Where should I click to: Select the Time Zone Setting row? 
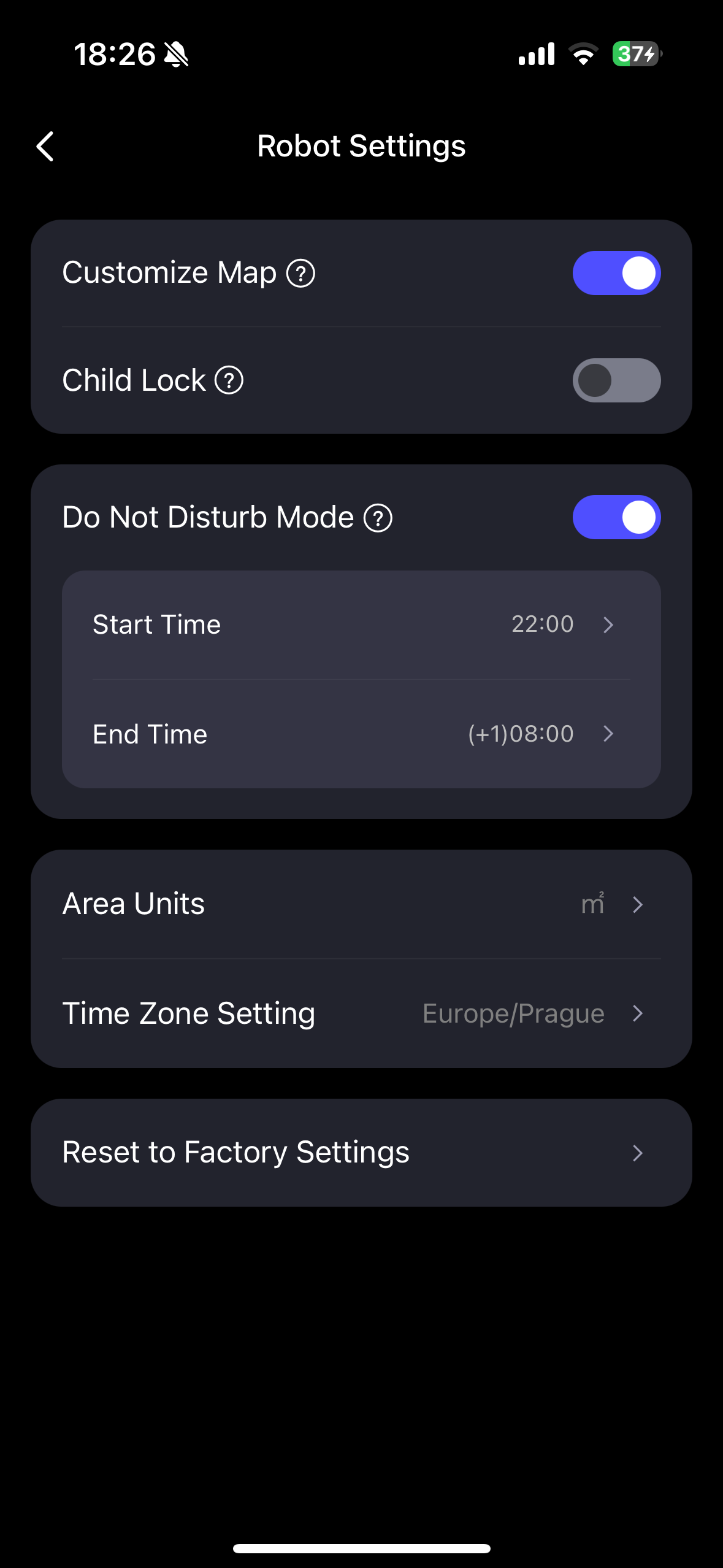pos(361,1013)
